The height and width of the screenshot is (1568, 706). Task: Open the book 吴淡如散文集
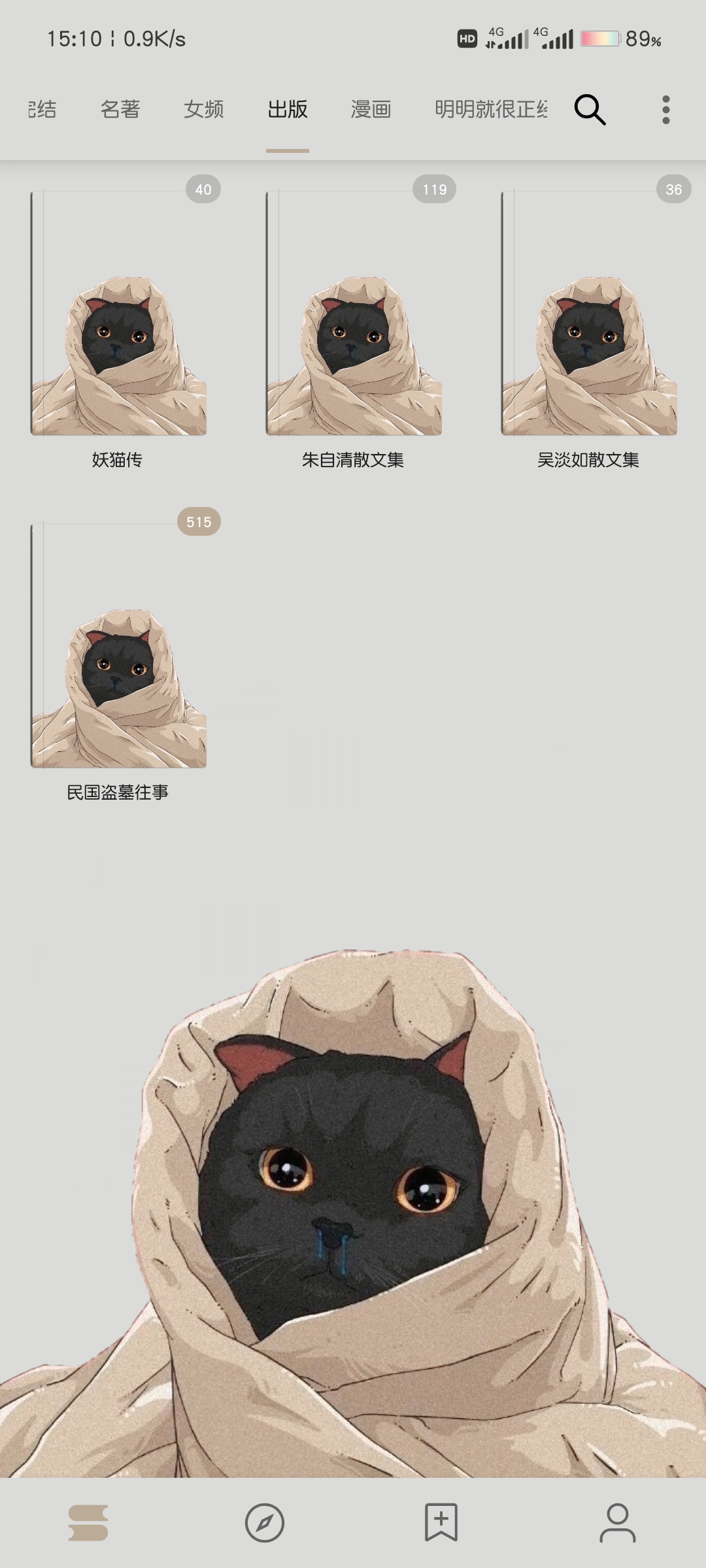[x=589, y=314]
